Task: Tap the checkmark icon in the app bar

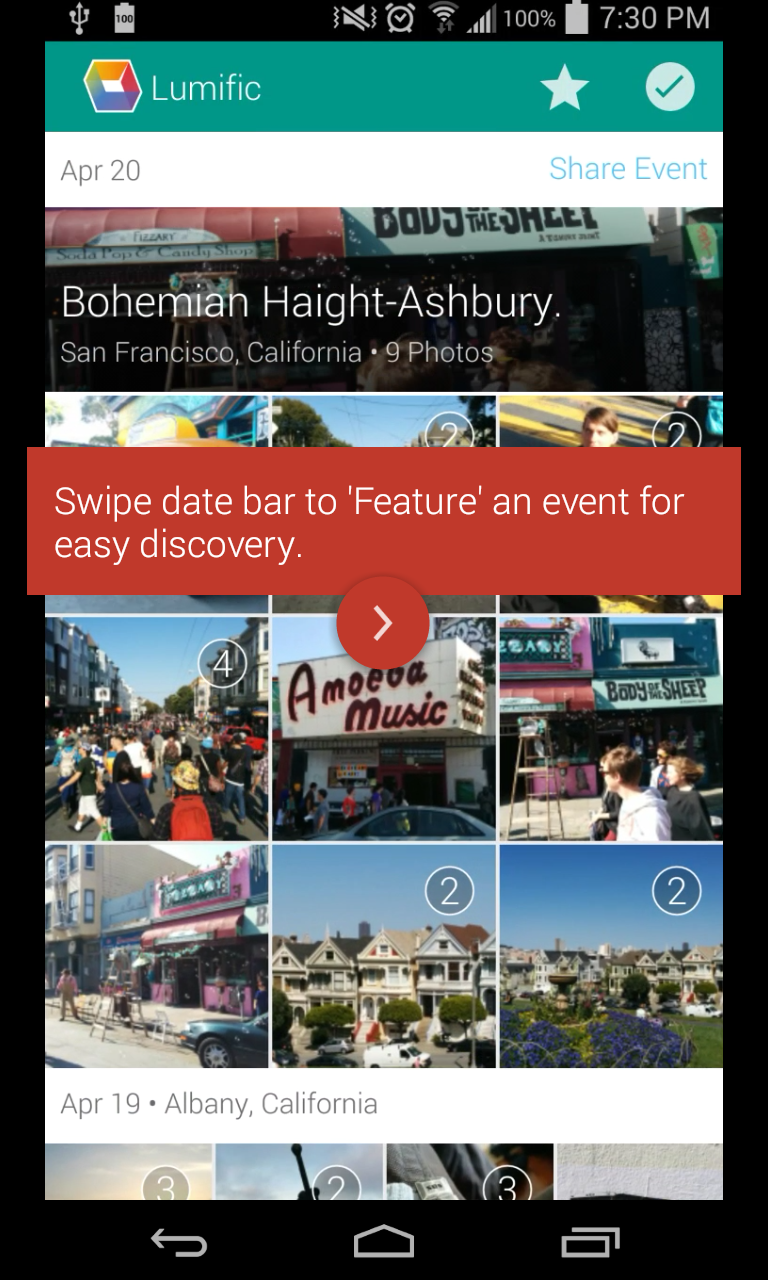Action: click(669, 87)
